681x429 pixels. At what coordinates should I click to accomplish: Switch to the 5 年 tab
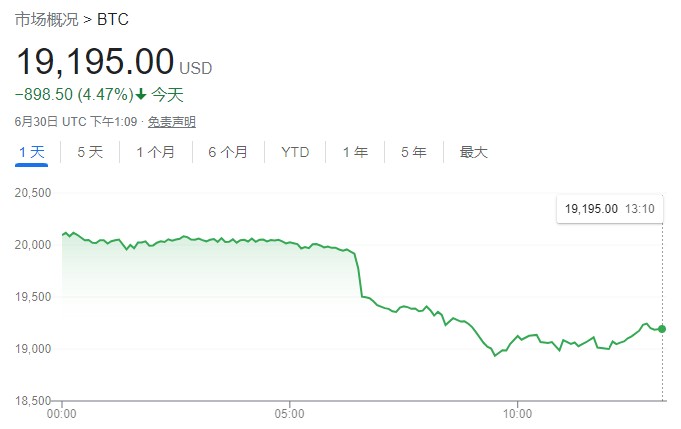coord(413,153)
